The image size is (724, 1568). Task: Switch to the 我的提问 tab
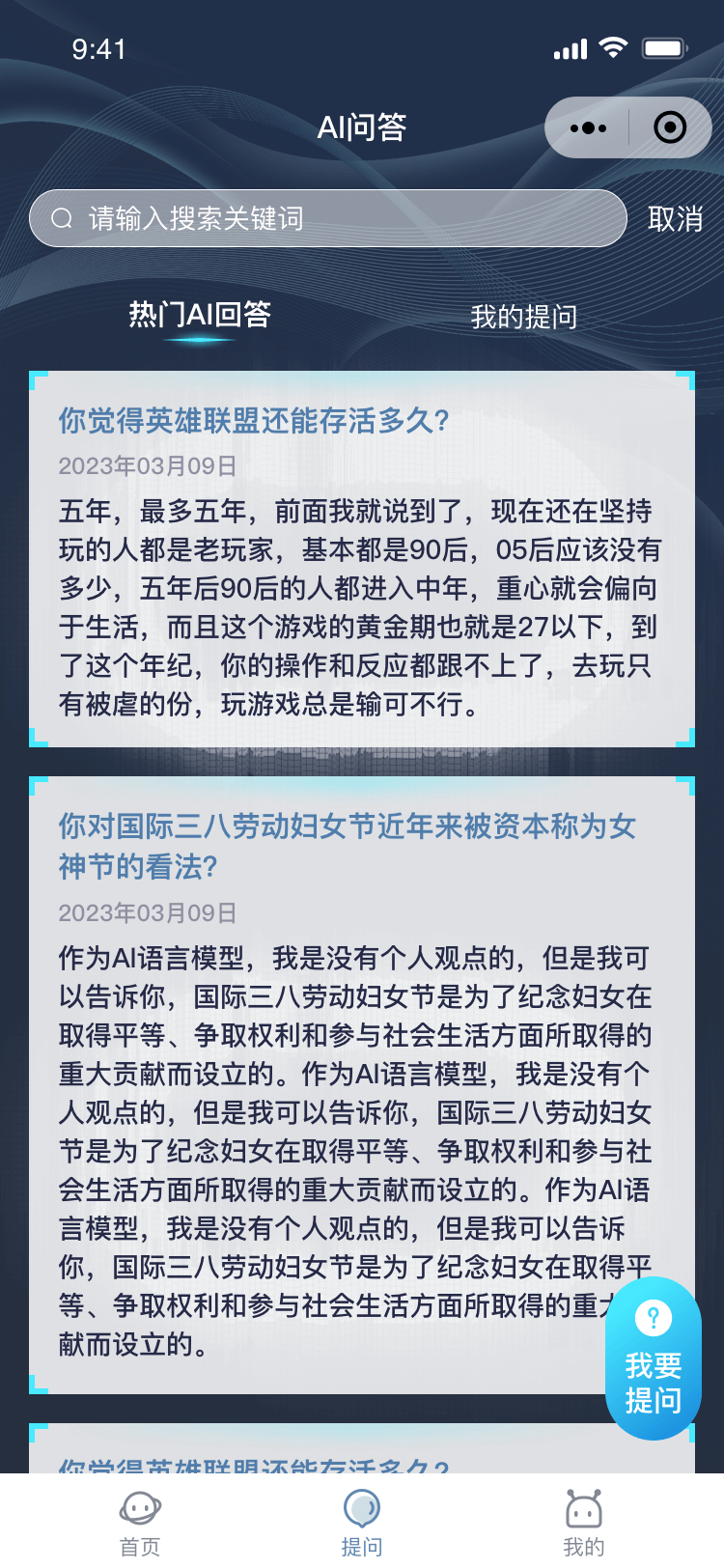[523, 317]
